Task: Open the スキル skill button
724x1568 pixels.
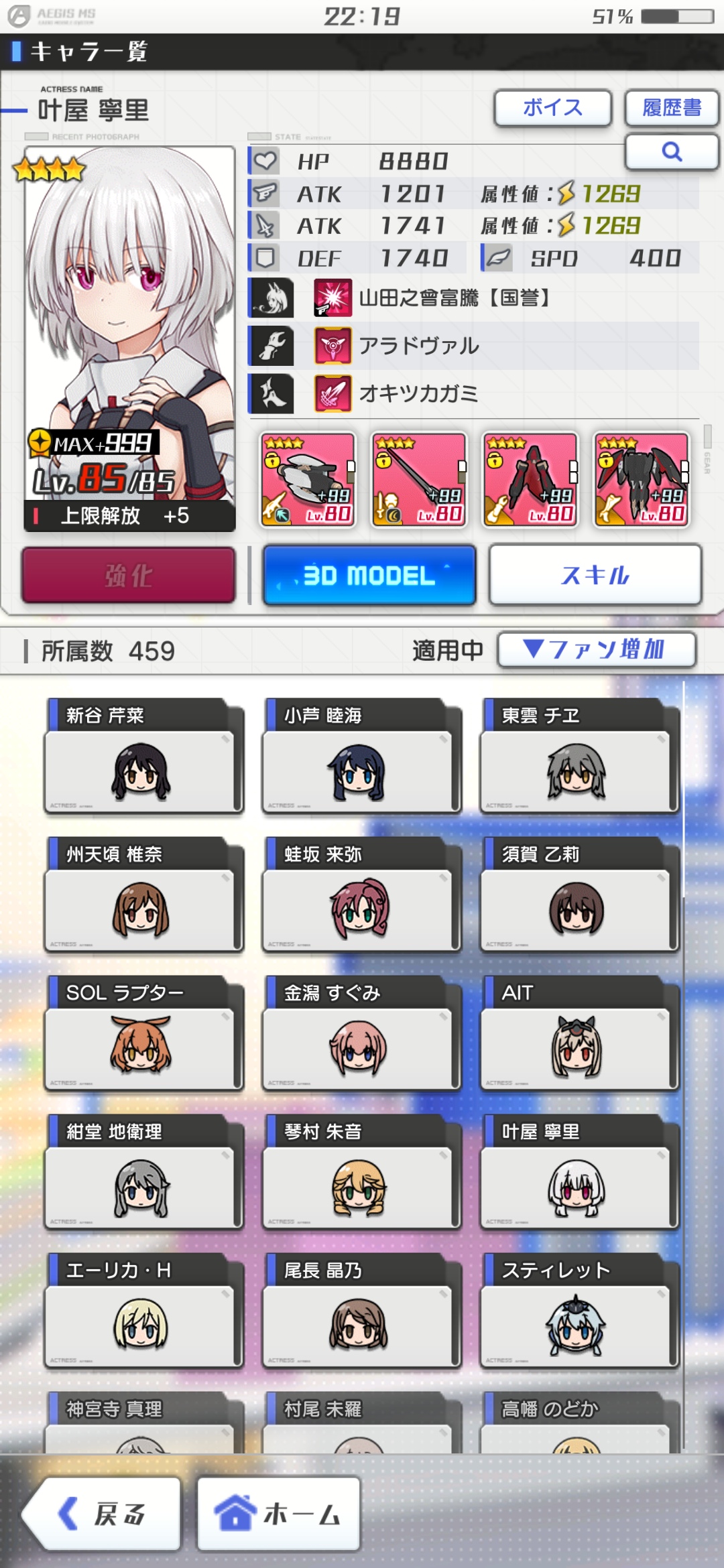Action: click(x=595, y=576)
